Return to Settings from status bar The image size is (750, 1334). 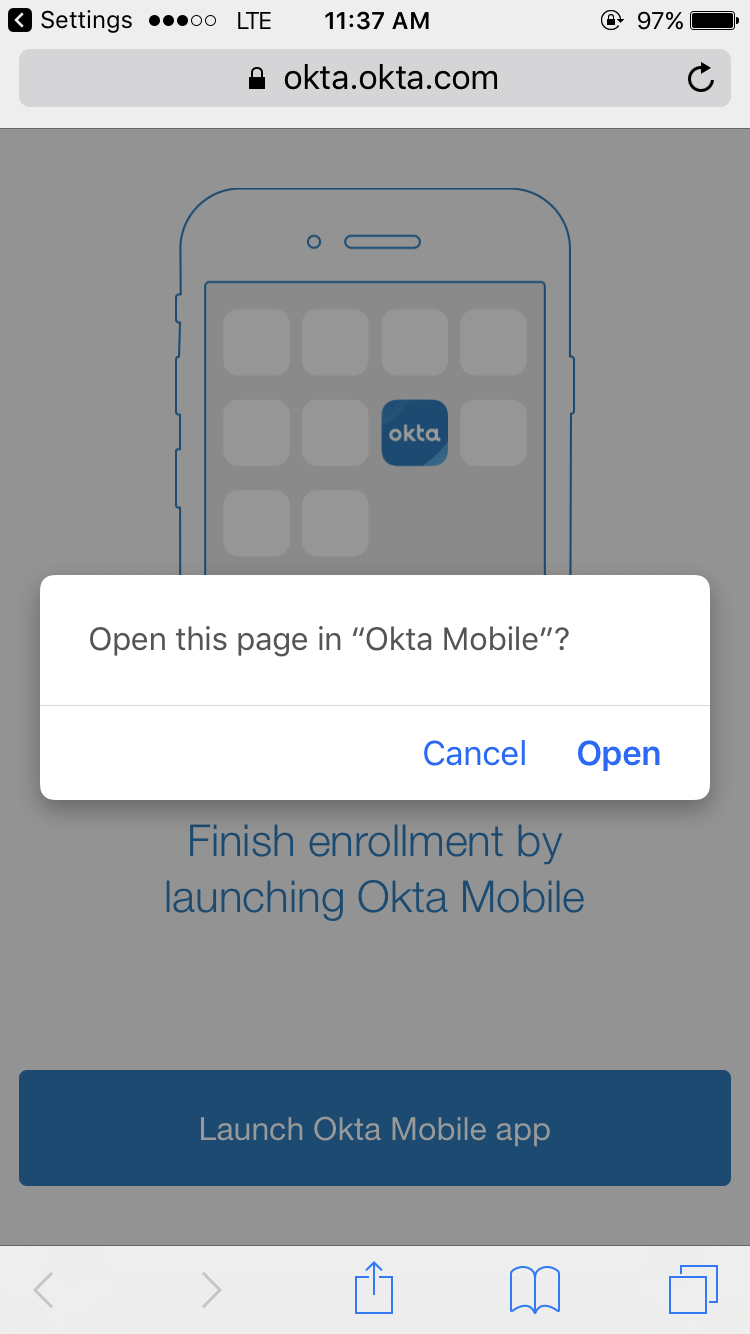pos(70,20)
